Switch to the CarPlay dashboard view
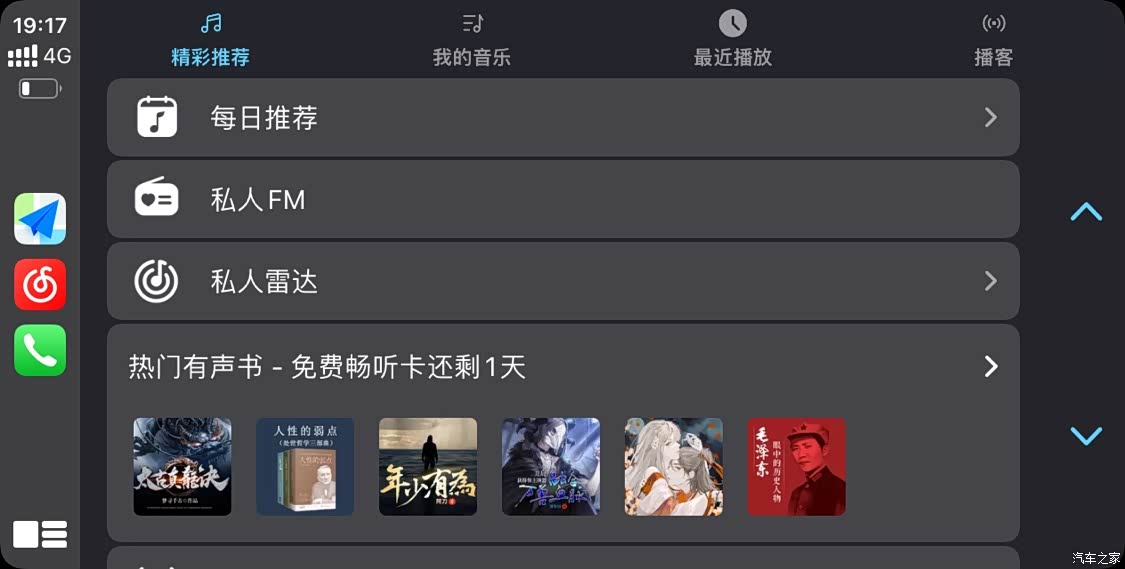Screen dimensions: 1125x569 (x=40, y=534)
